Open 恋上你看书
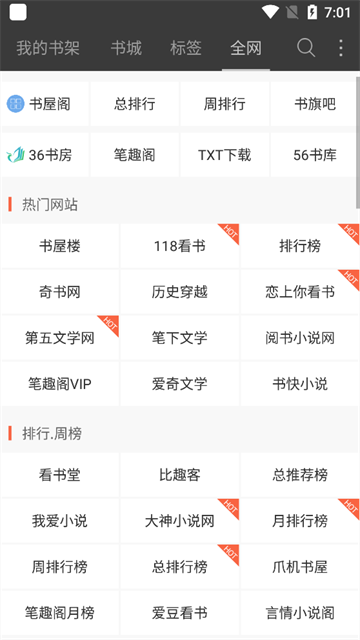Viewport: 360px width, 640px height. 300,292
